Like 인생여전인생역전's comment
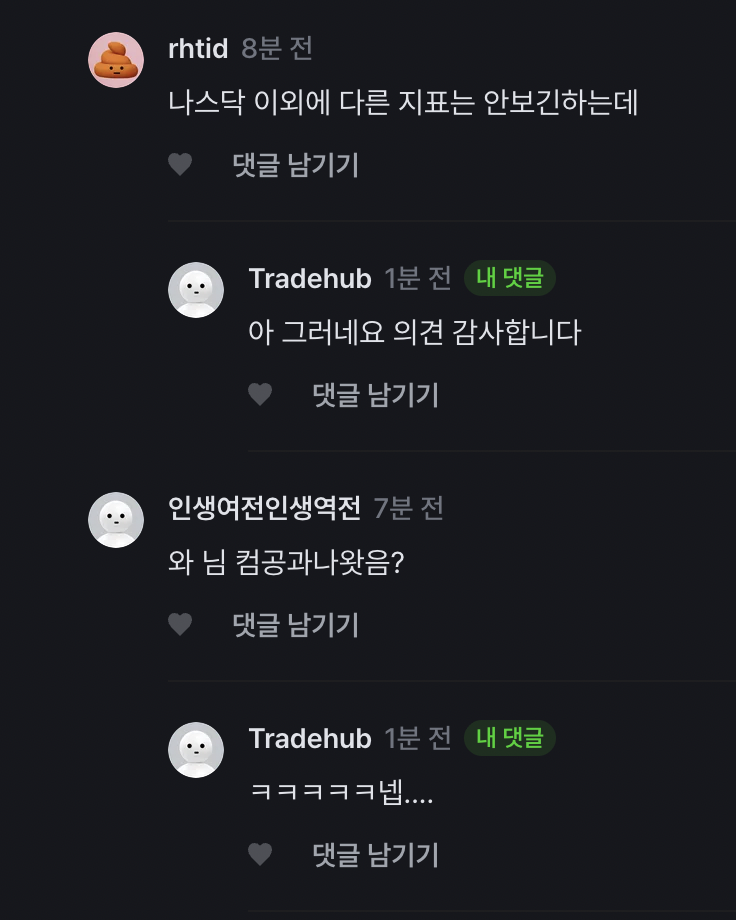 180,625
